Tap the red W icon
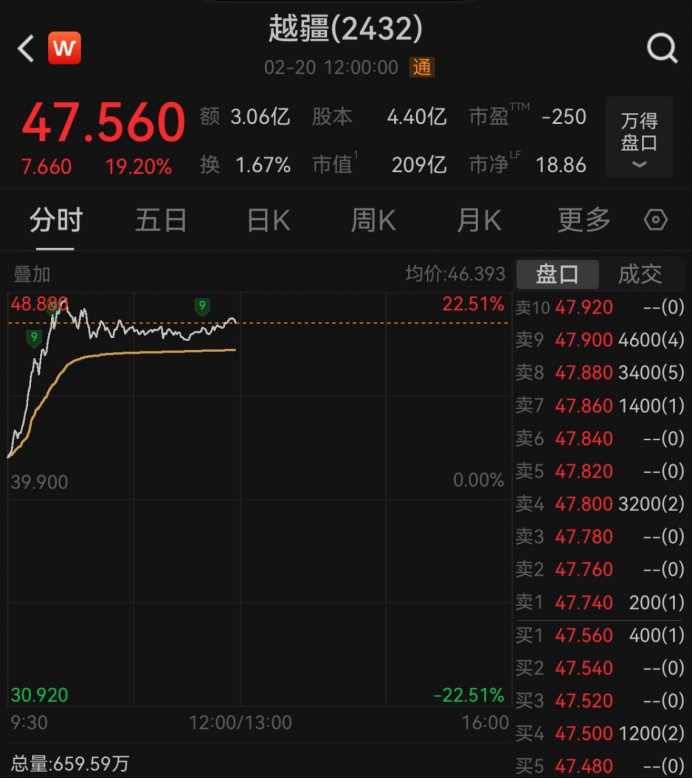Image resolution: width=693 pixels, height=779 pixels. pyautogui.click(x=65, y=47)
